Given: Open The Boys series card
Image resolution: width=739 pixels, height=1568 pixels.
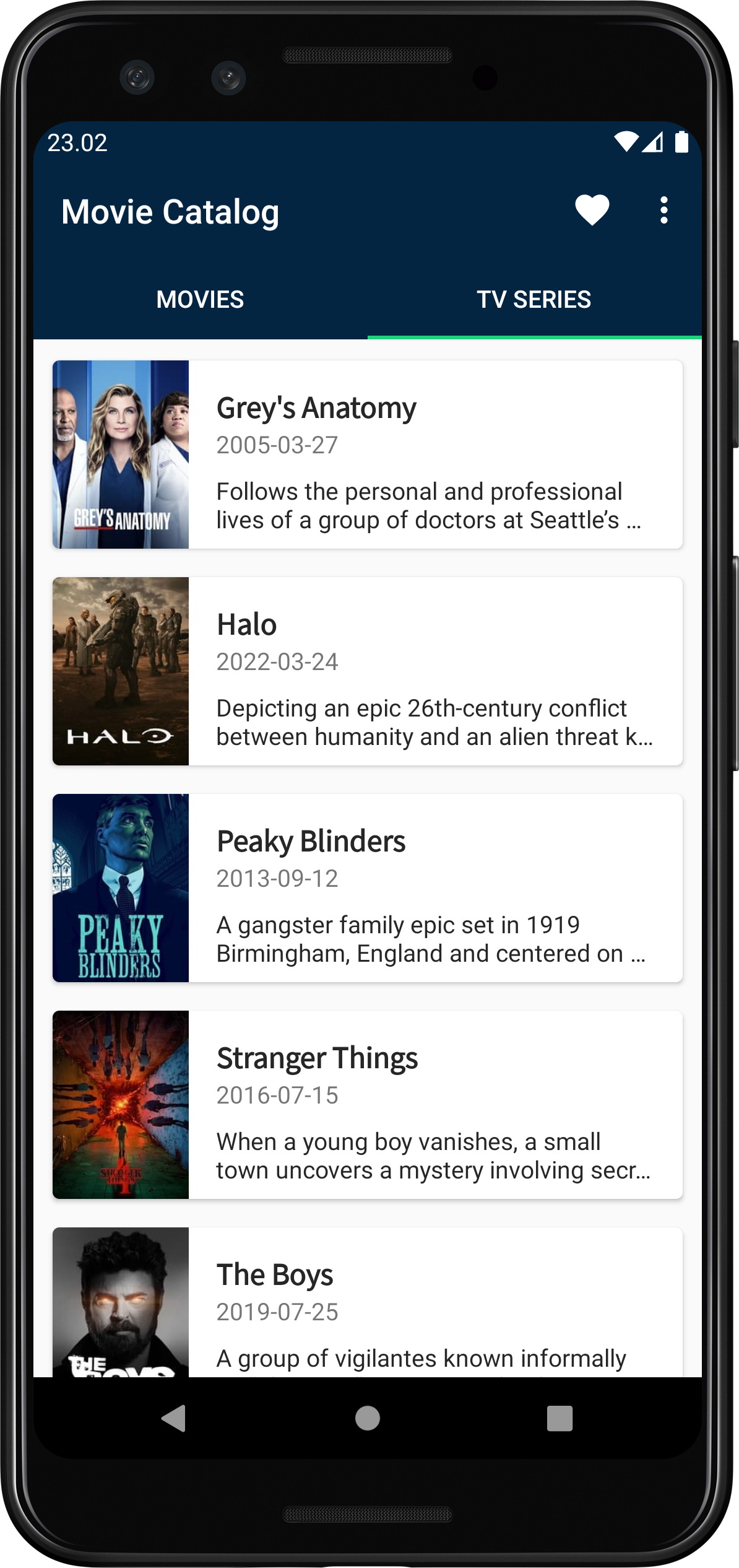Looking at the screenshot, I should click(368, 1302).
